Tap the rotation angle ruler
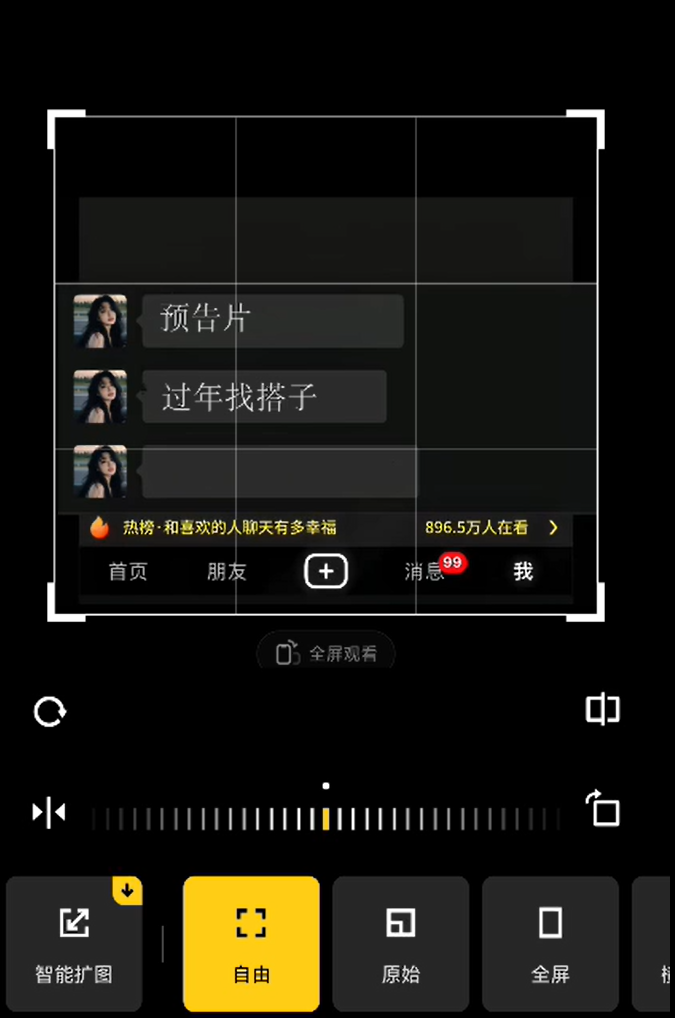The image size is (675, 1018). [326, 818]
